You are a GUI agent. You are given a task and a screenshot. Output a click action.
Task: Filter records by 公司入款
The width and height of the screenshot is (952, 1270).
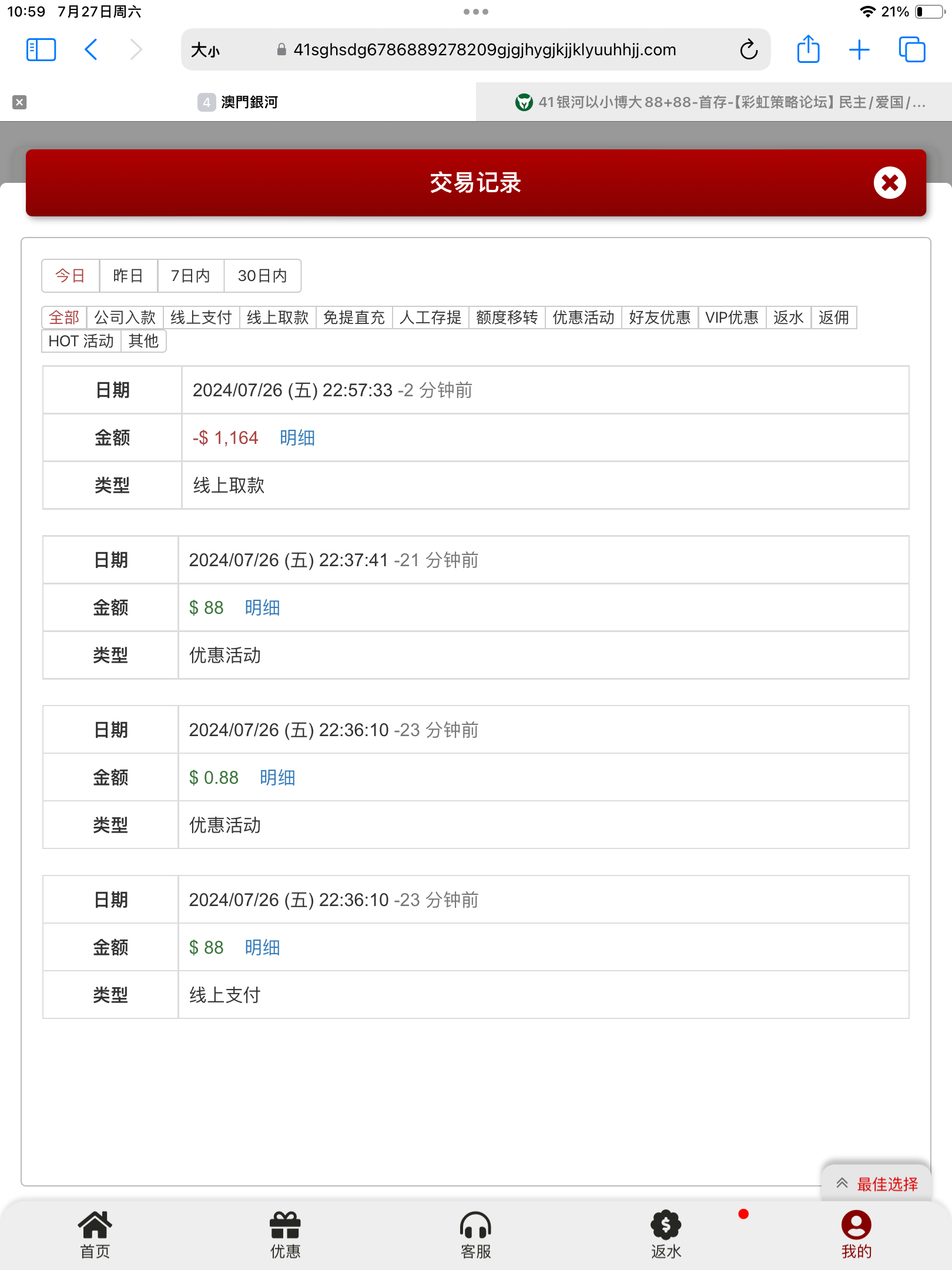point(125,317)
